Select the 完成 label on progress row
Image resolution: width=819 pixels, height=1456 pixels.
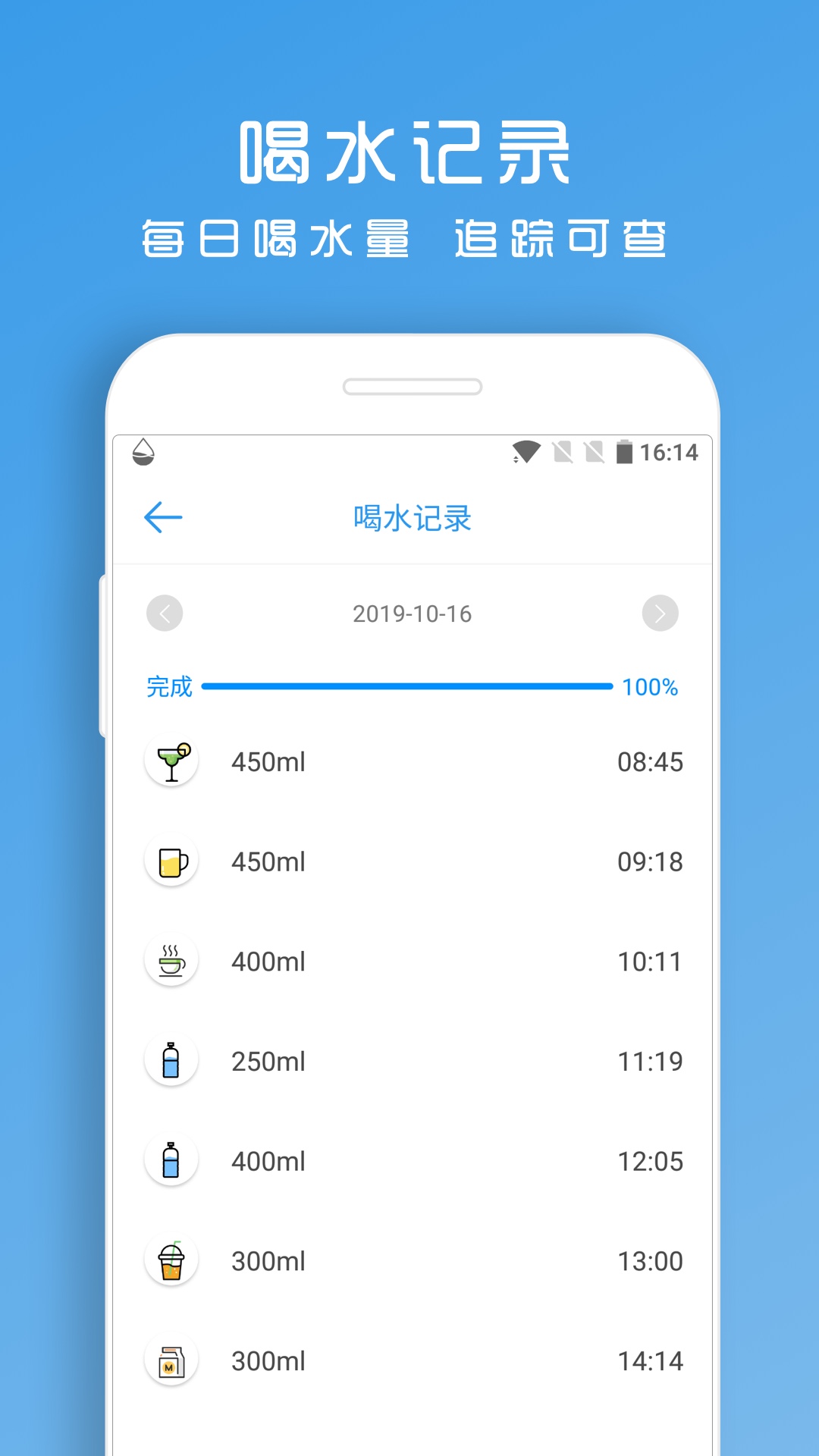[x=167, y=687]
